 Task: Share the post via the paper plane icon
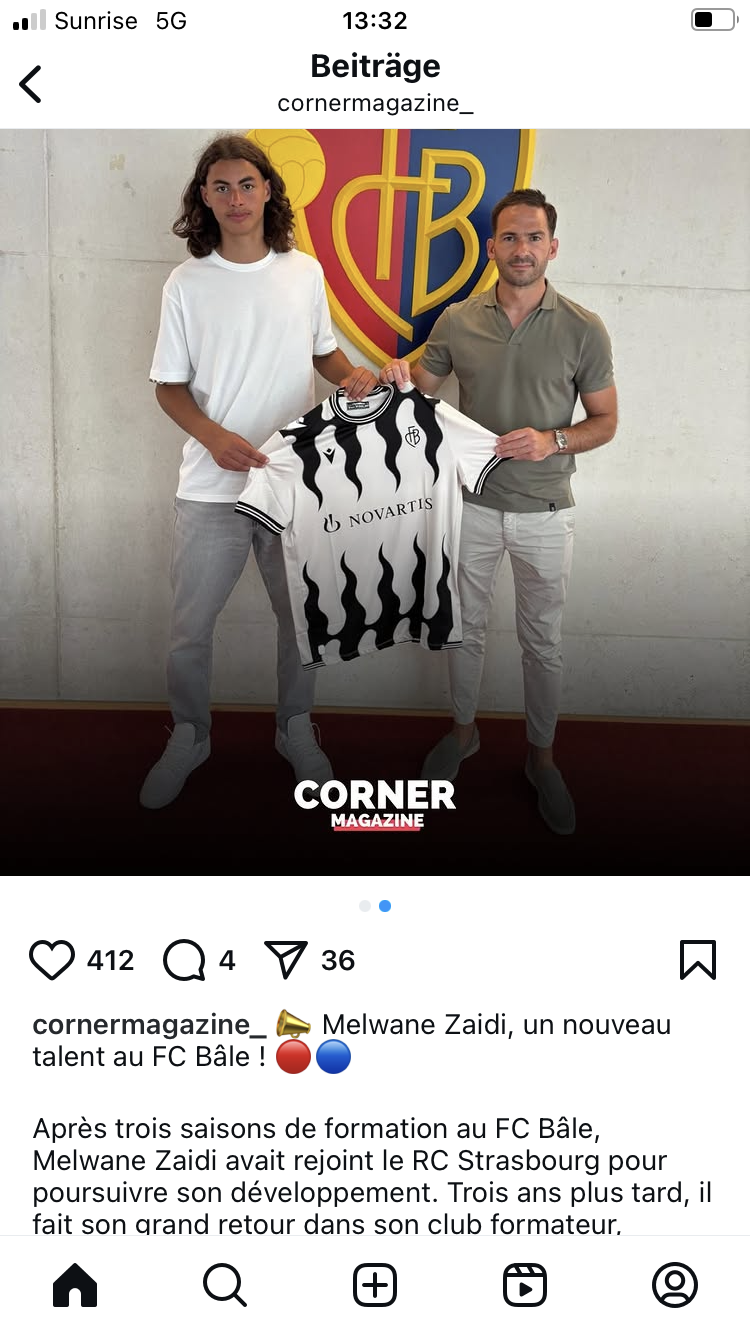coord(286,960)
